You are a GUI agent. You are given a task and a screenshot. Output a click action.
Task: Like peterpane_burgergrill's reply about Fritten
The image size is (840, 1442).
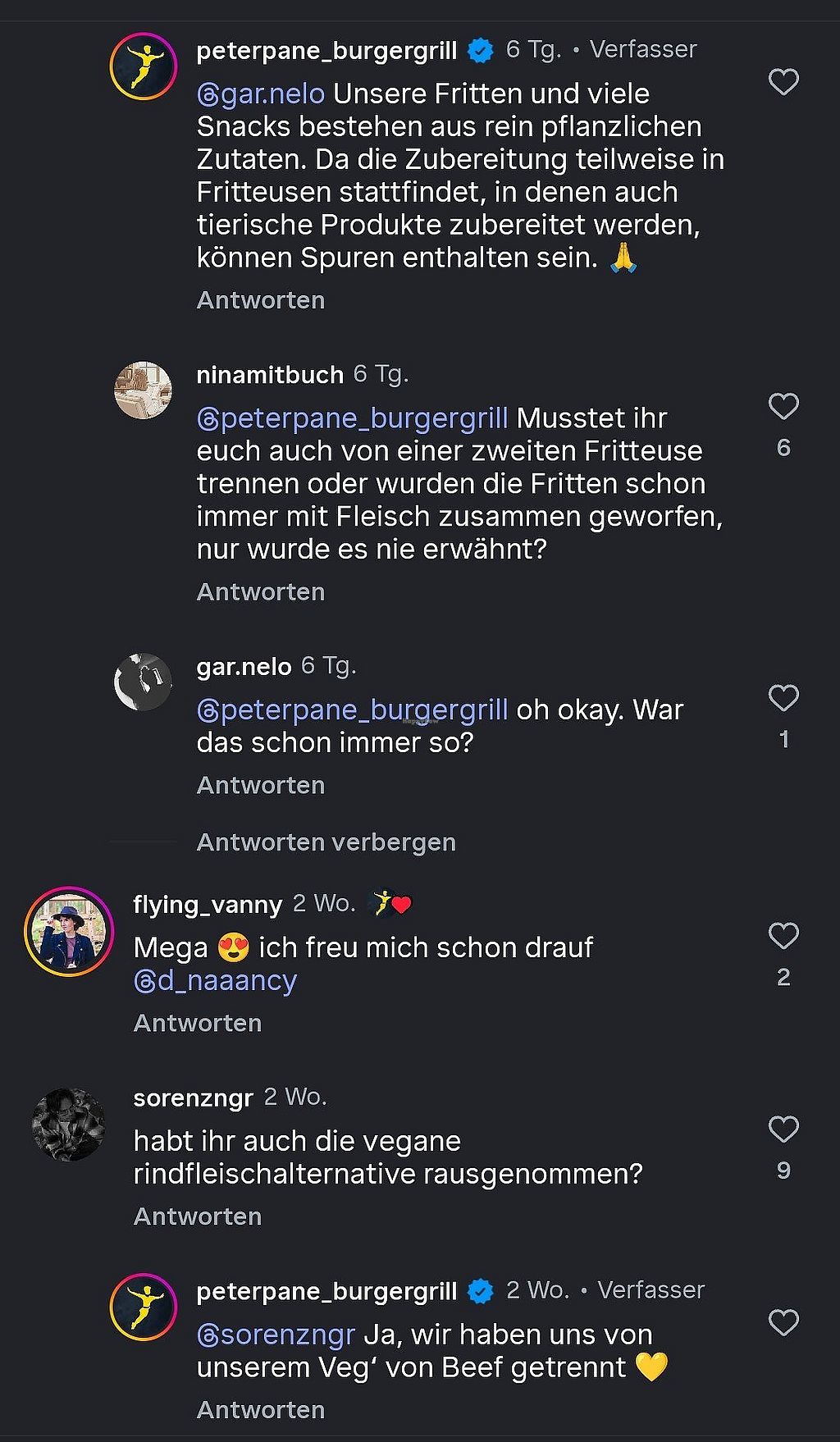pos(783,82)
